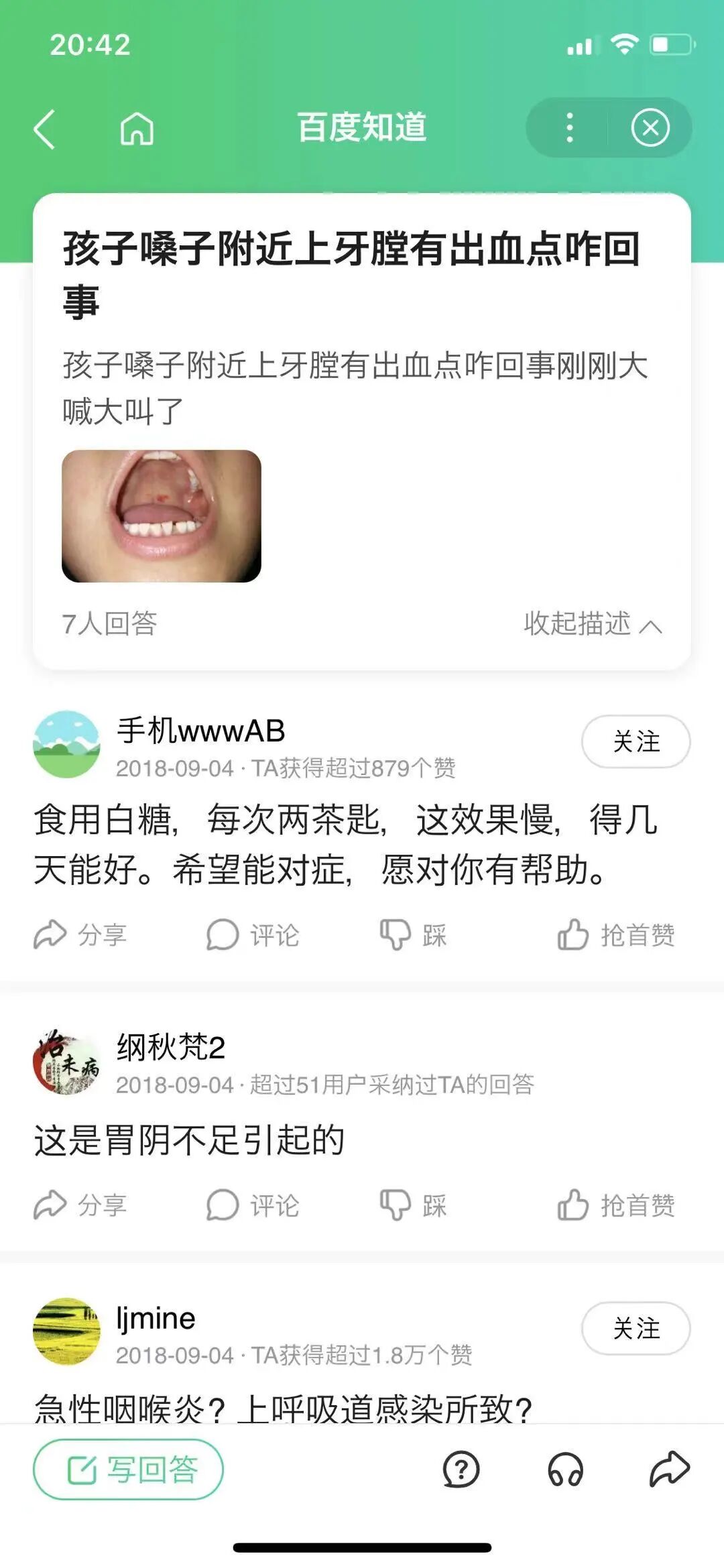This screenshot has height=1568, width=724.
Task: Comment on 手机wwwAB's answer
Action: pos(253,934)
